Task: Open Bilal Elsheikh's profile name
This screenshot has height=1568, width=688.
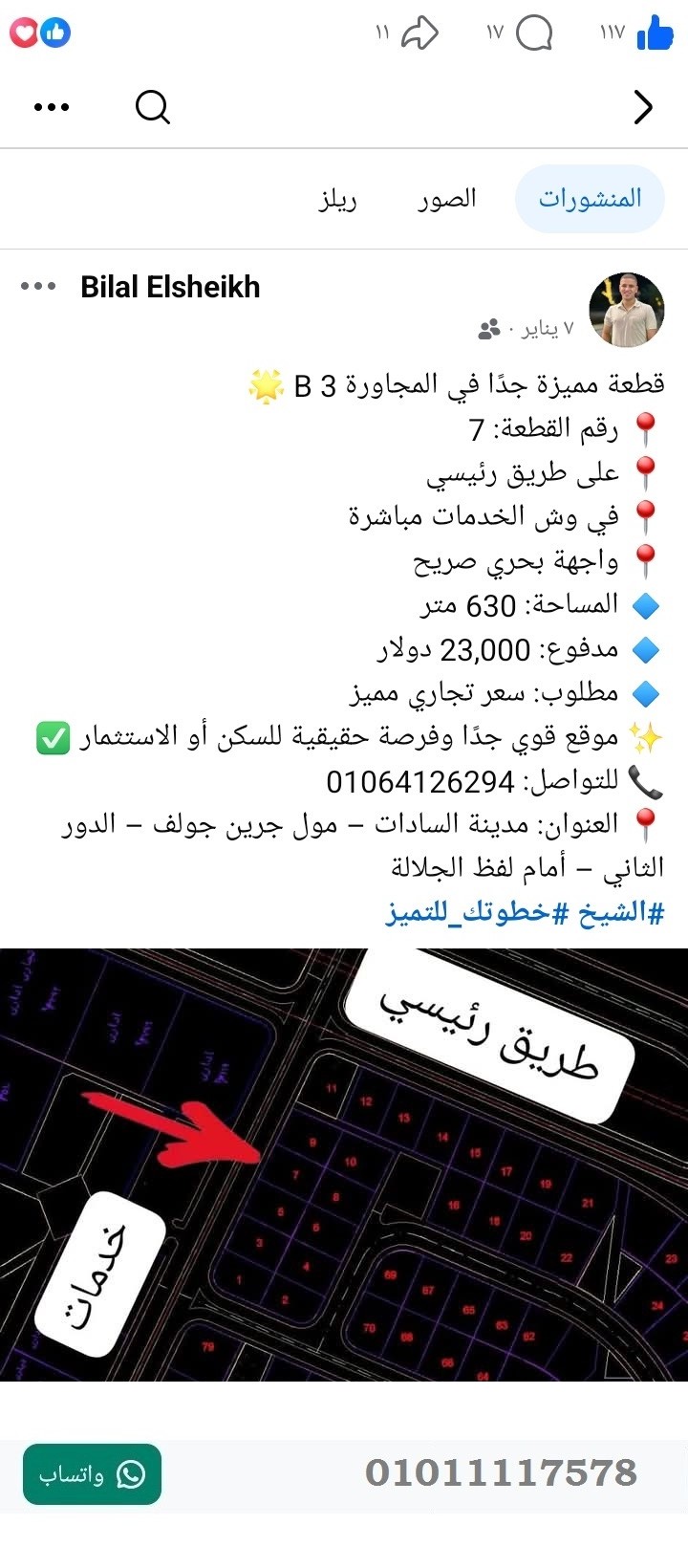Action: tap(169, 286)
